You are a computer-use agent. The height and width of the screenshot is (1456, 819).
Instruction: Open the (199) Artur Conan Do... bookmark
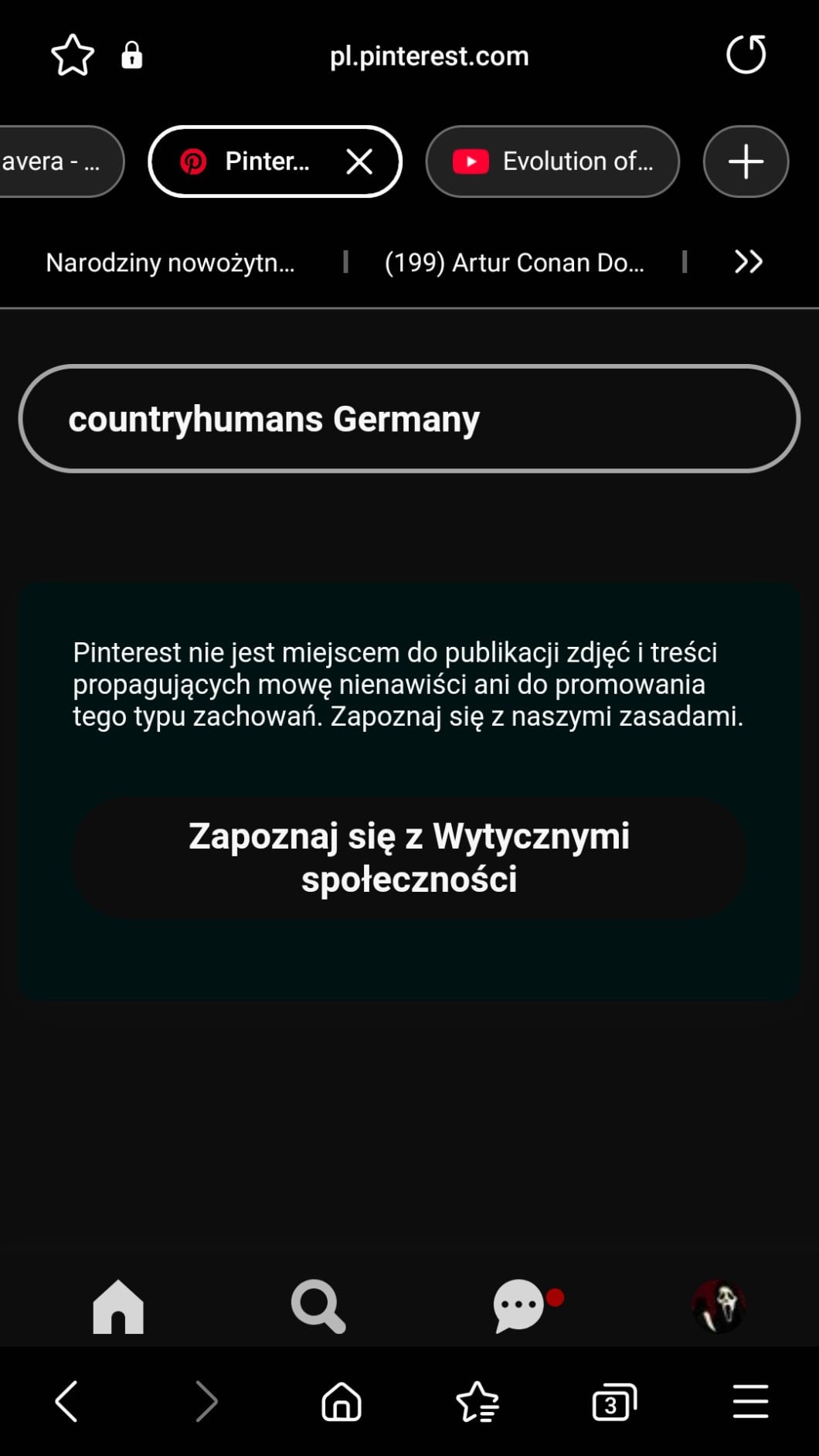[x=515, y=263]
